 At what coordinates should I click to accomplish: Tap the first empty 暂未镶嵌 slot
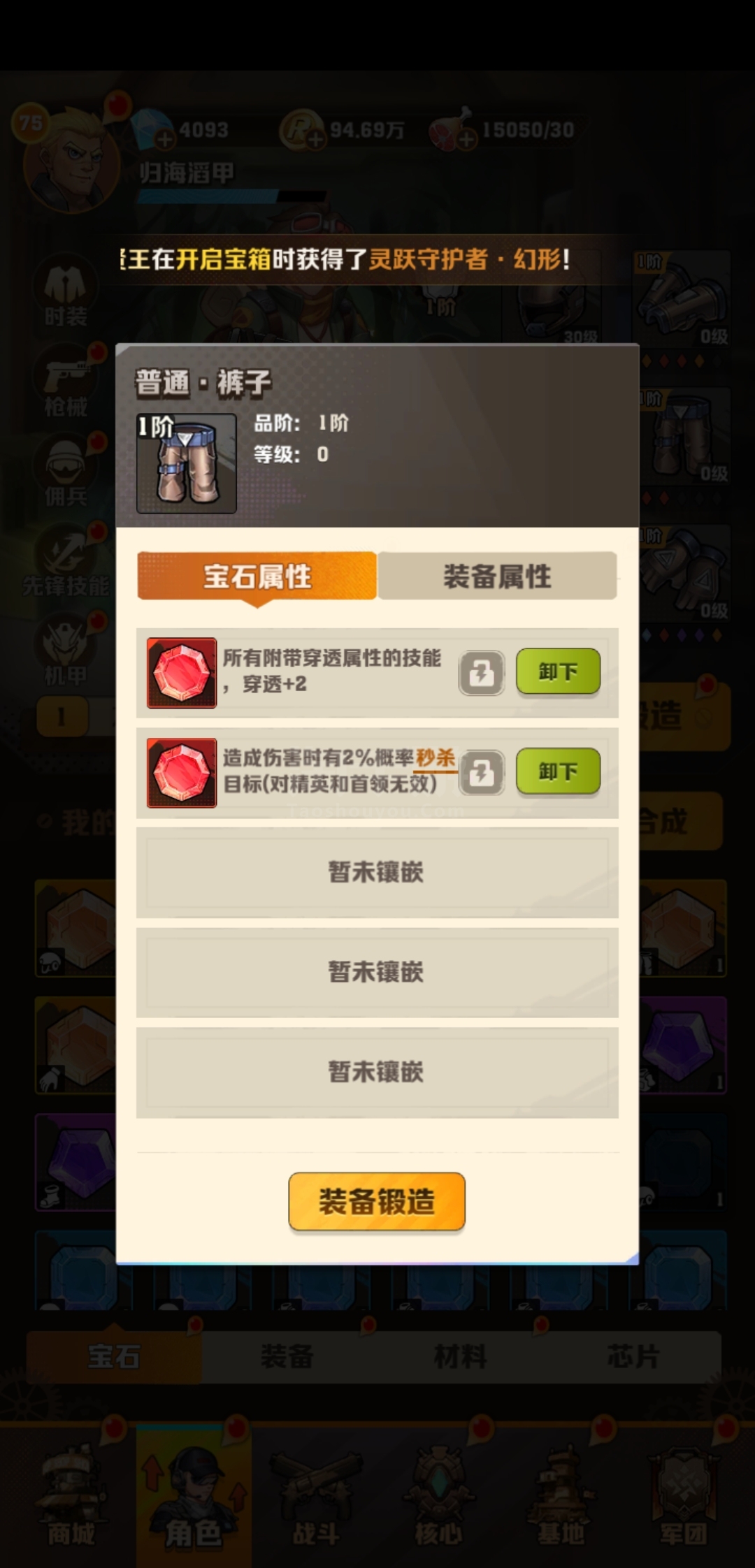pos(377,872)
